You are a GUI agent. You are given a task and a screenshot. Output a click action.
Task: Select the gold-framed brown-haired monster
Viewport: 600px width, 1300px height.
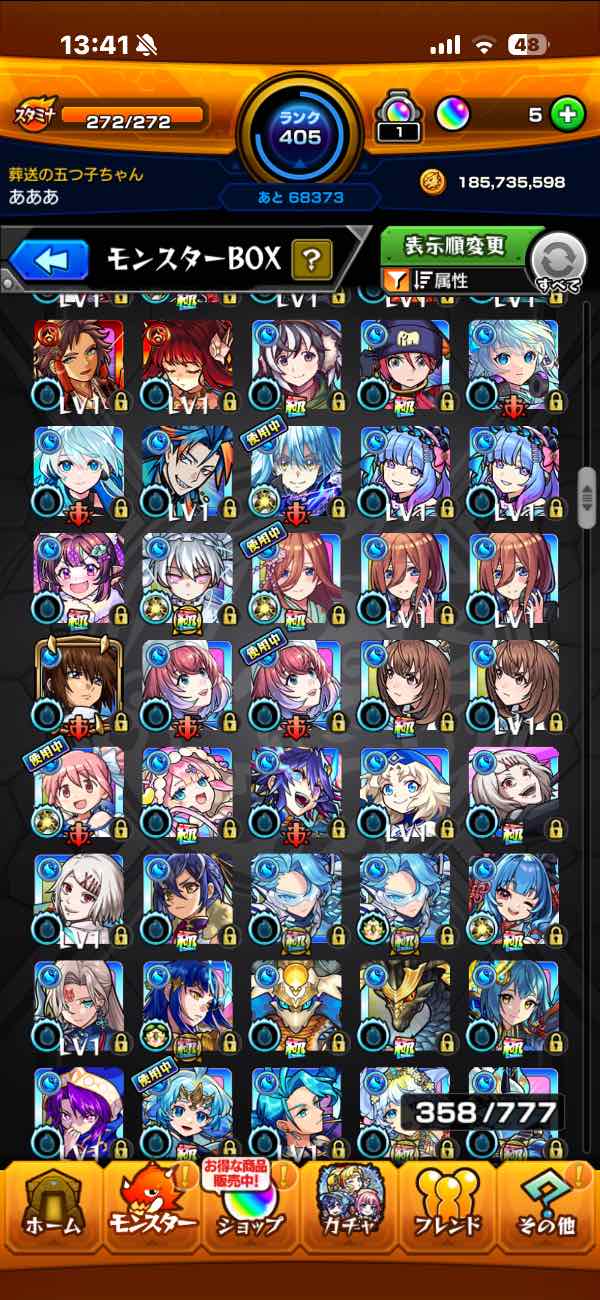79,686
